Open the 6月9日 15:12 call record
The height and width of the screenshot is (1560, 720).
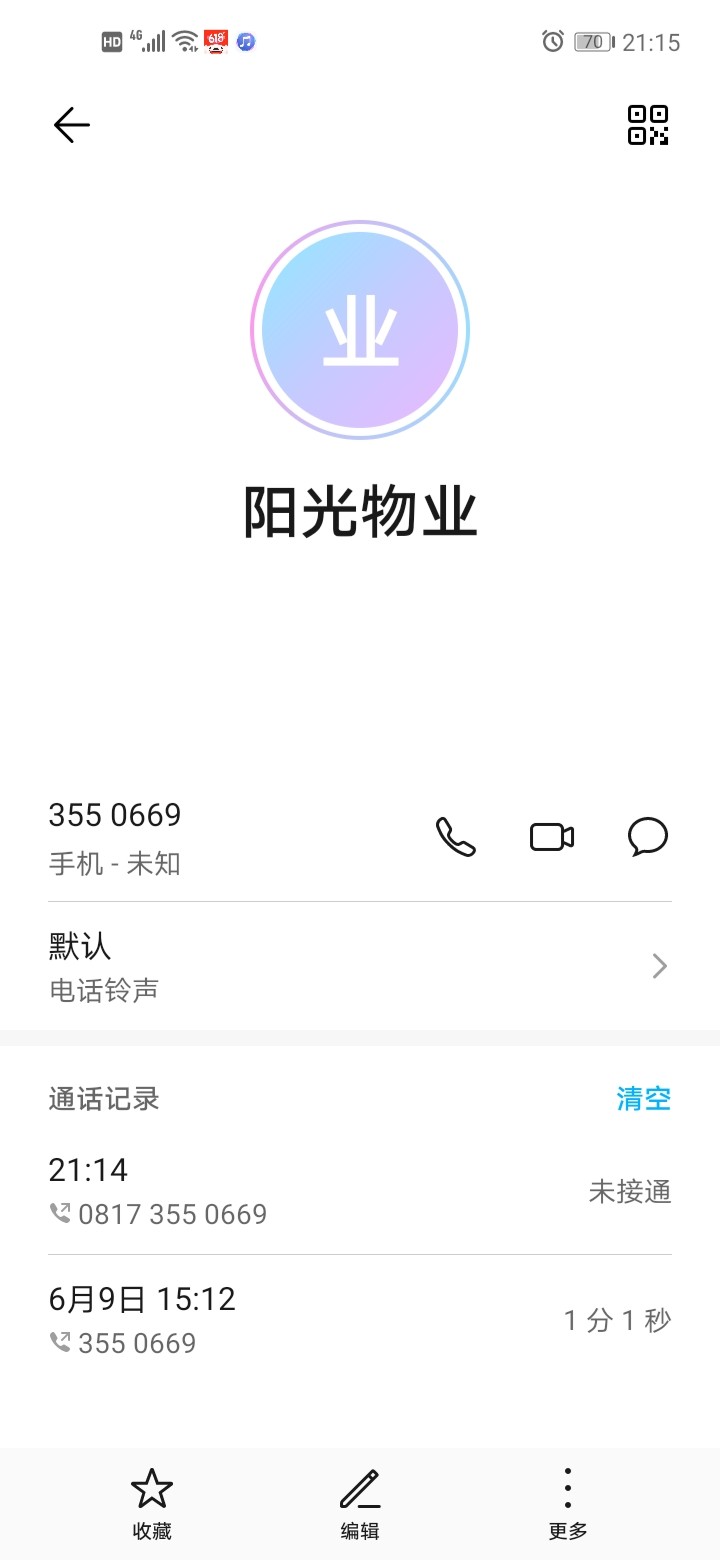point(360,1320)
